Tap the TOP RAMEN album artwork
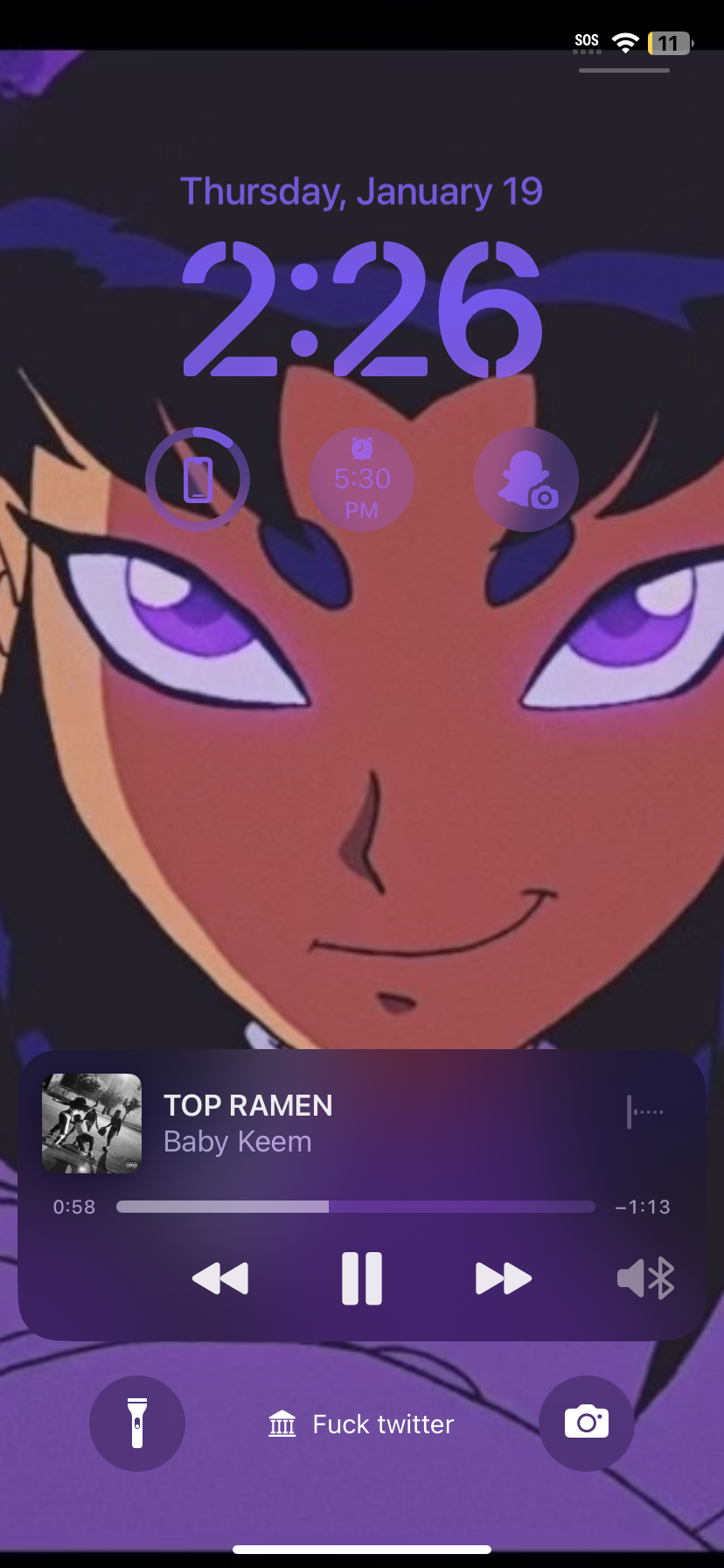Viewport: 724px width, 1568px height. (x=92, y=1123)
